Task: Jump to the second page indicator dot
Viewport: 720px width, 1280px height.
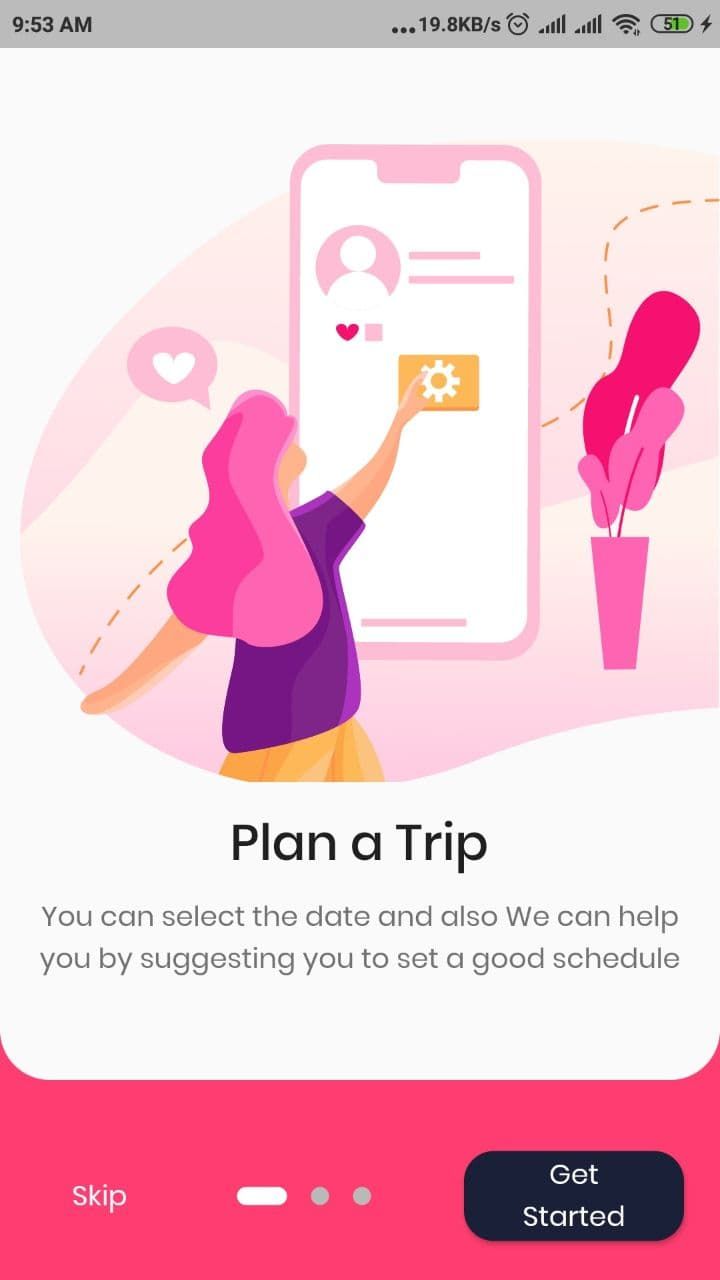Action: coord(320,1196)
